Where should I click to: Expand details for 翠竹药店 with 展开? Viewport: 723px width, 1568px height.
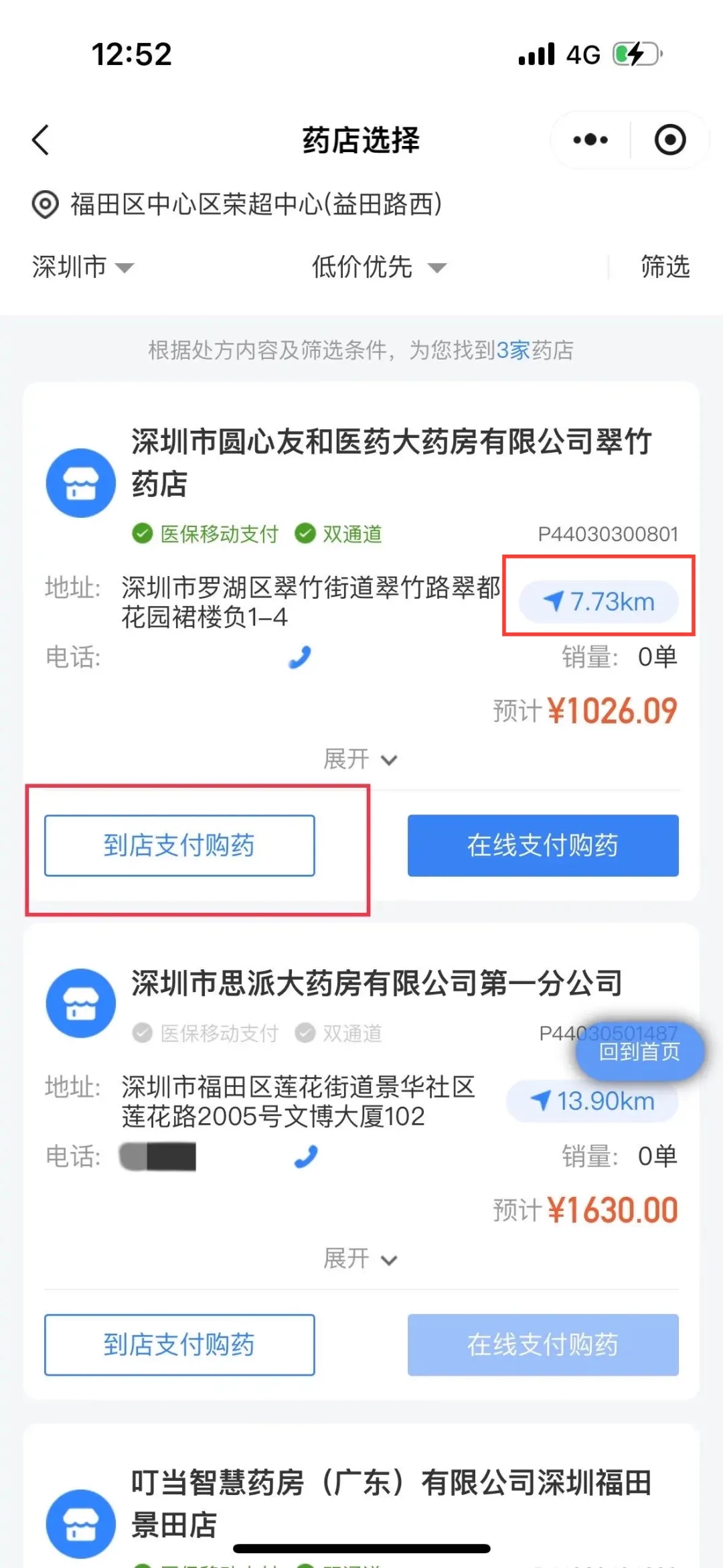coord(360,760)
